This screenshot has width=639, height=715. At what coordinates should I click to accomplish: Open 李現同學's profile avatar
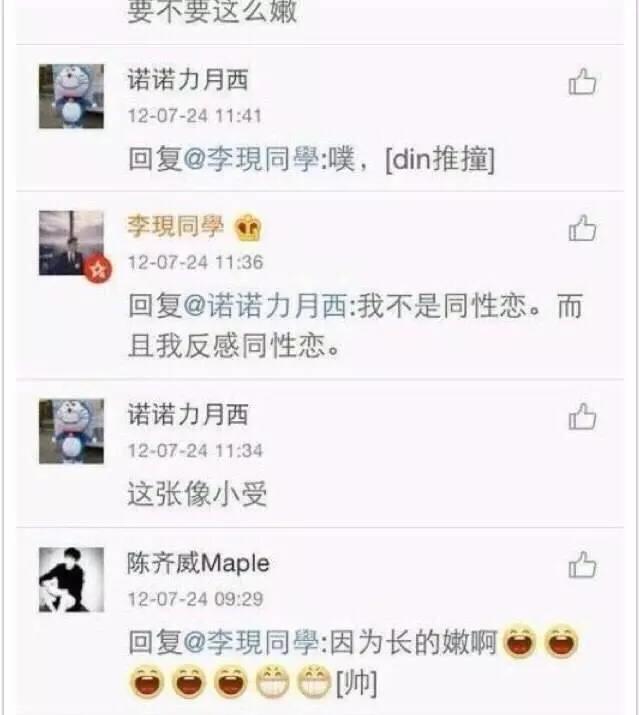[72, 243]
